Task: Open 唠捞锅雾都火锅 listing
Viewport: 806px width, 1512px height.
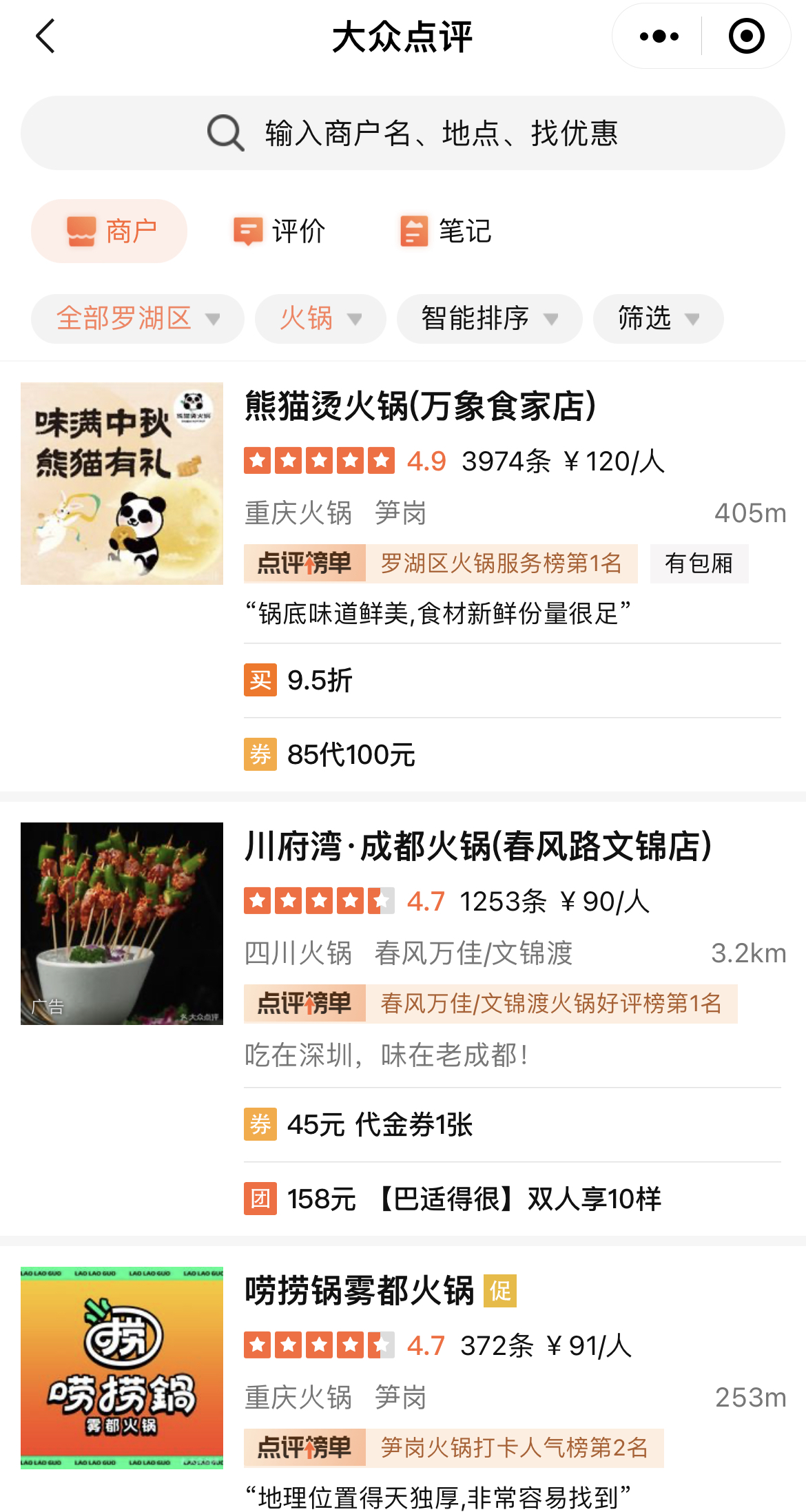Action: (x=360, y=1291)
